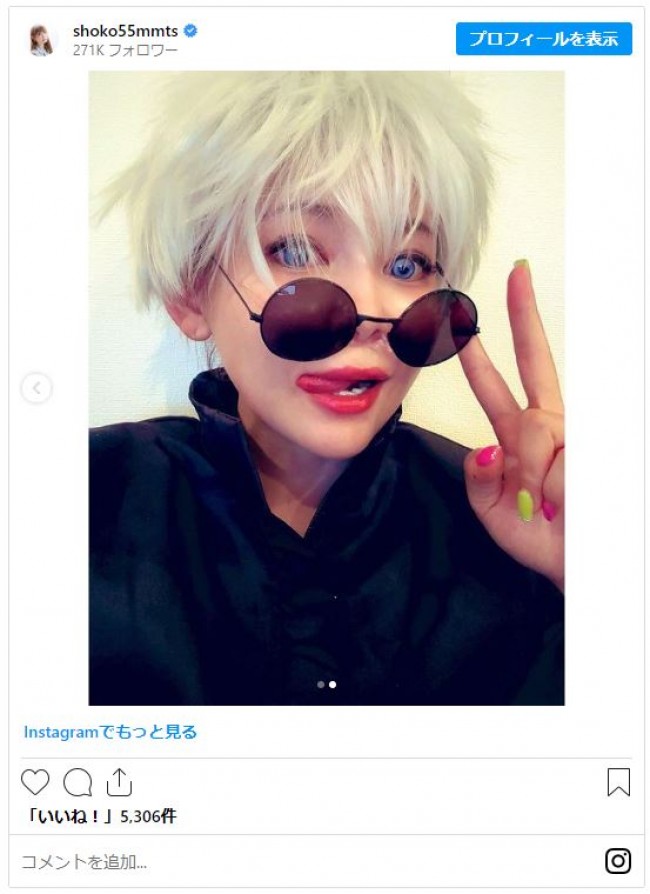Go to the previous photo arrow

[x=36, y=388]
